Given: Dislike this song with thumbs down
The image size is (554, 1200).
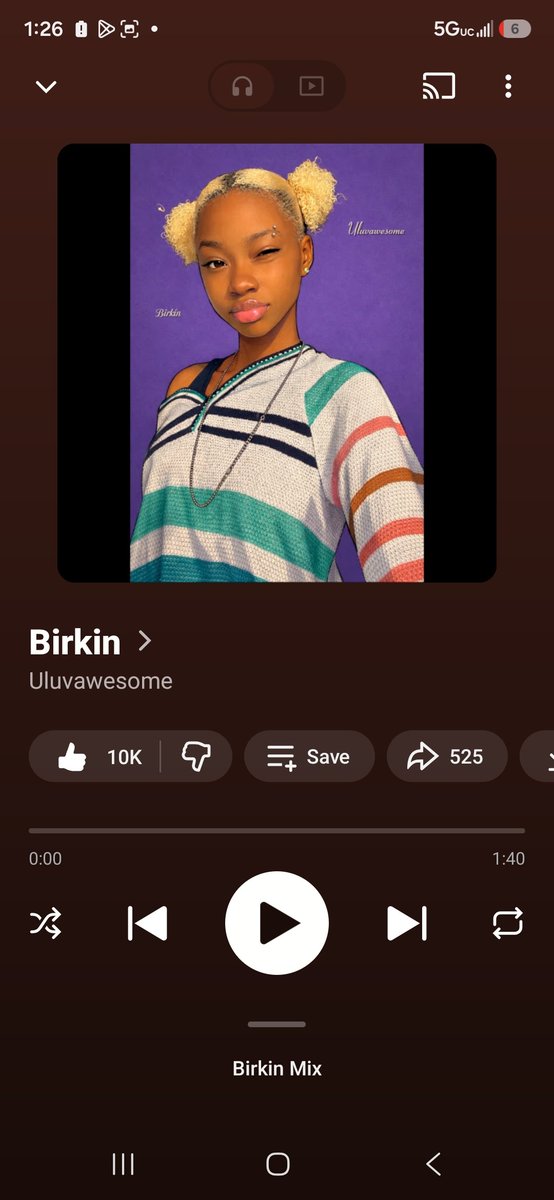Looking at the screenshot, I should point(196,757).
